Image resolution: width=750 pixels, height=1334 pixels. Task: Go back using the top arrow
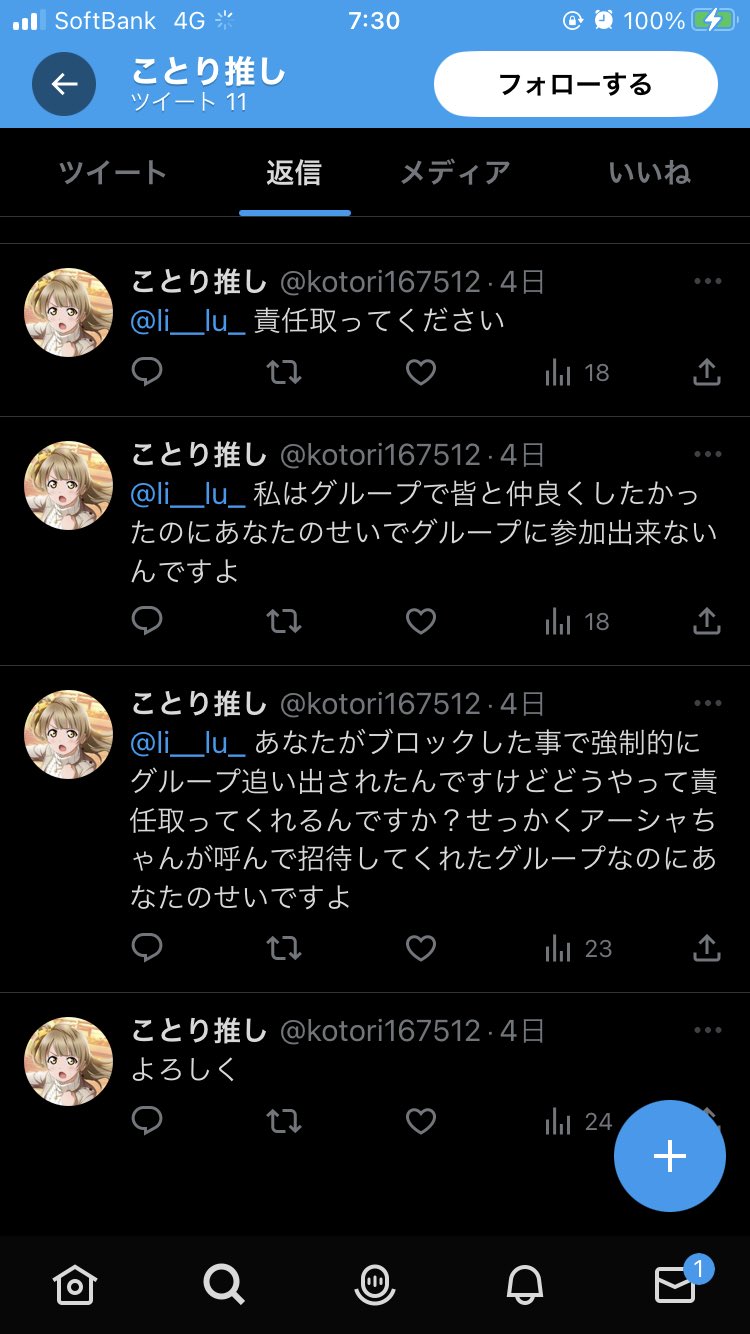64,84
